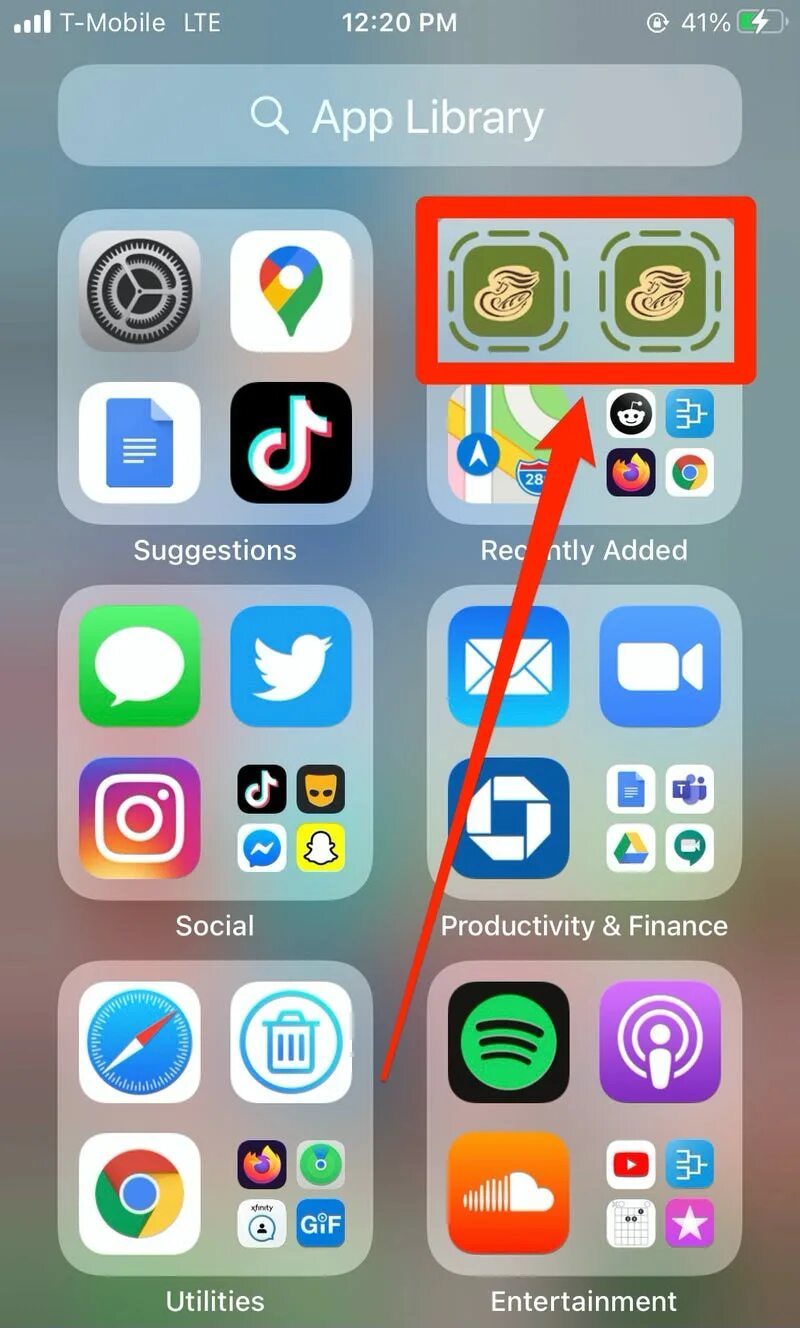Expand the Social category's small app cluster
800x1328 pixels.
[x=291, y=818]
